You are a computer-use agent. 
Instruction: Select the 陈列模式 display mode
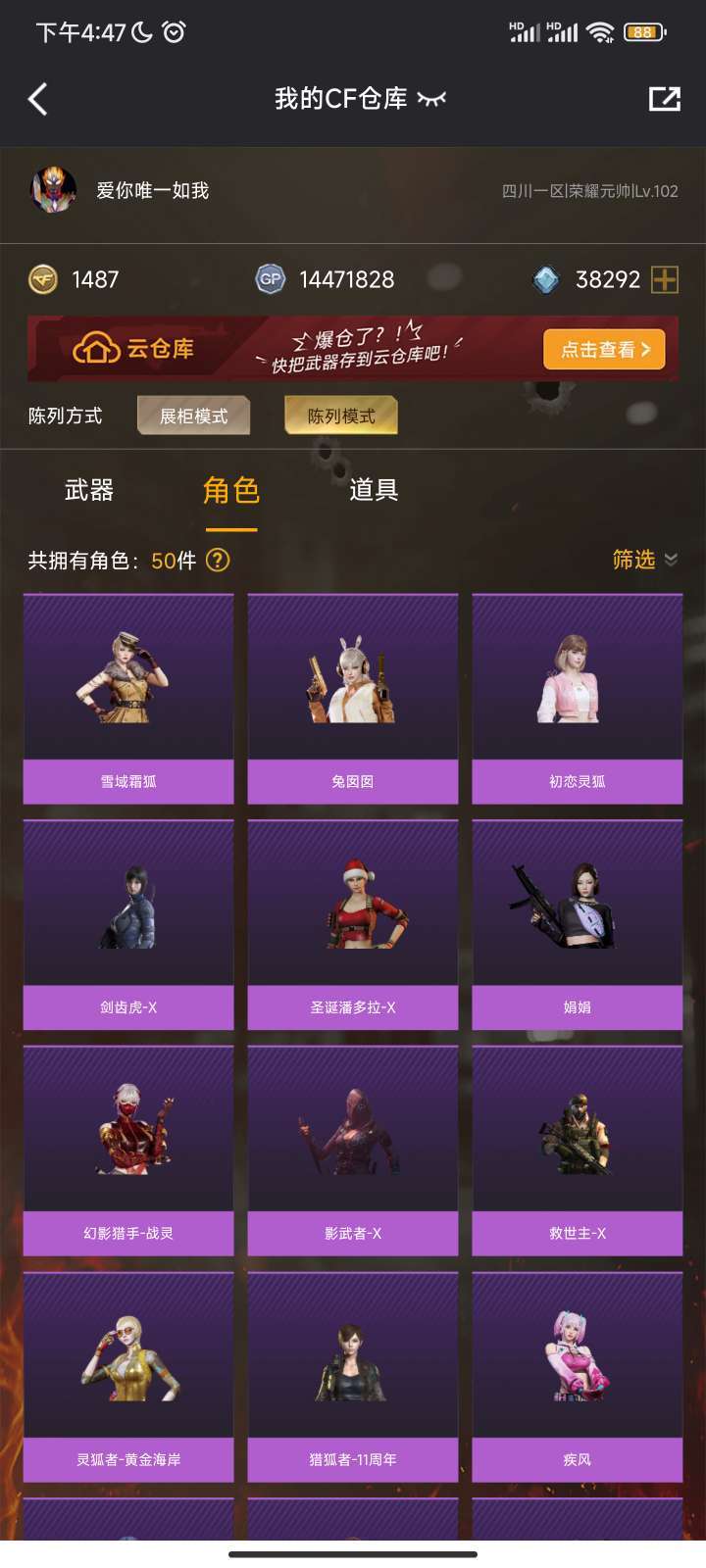click(341, 416)
